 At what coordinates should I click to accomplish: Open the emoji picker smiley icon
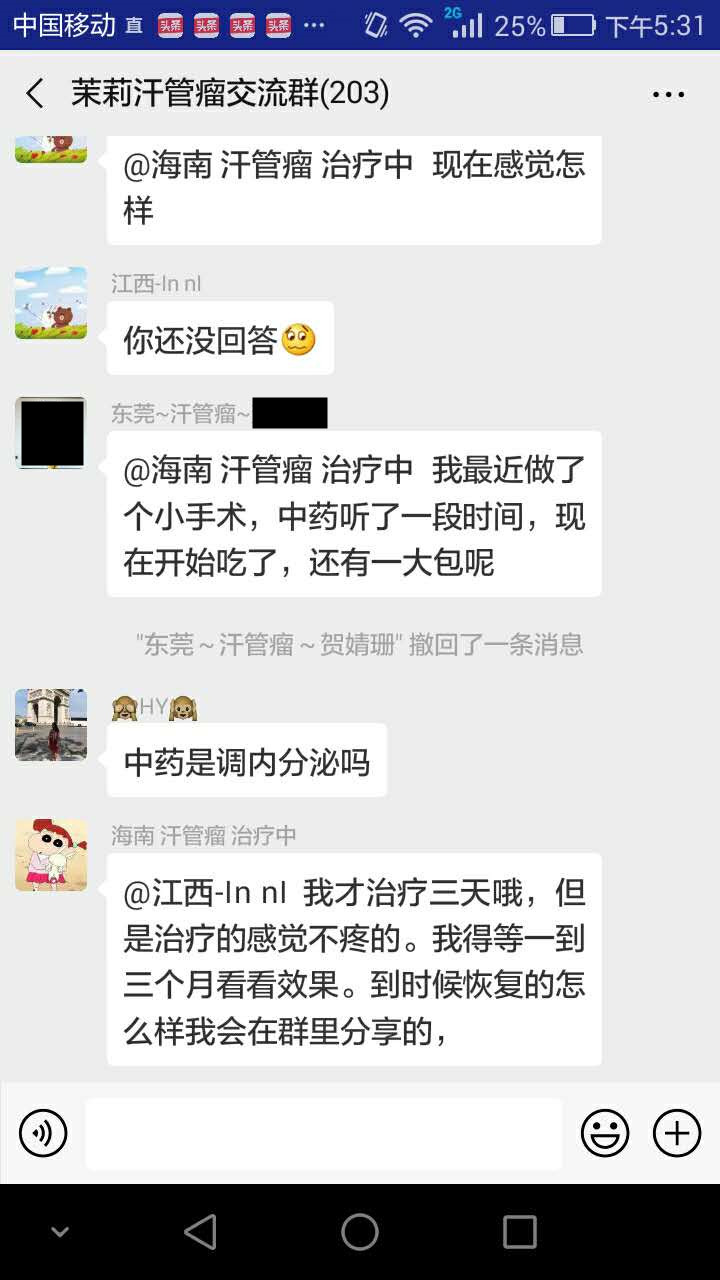pyautogui.click(x=605, y=1133)
